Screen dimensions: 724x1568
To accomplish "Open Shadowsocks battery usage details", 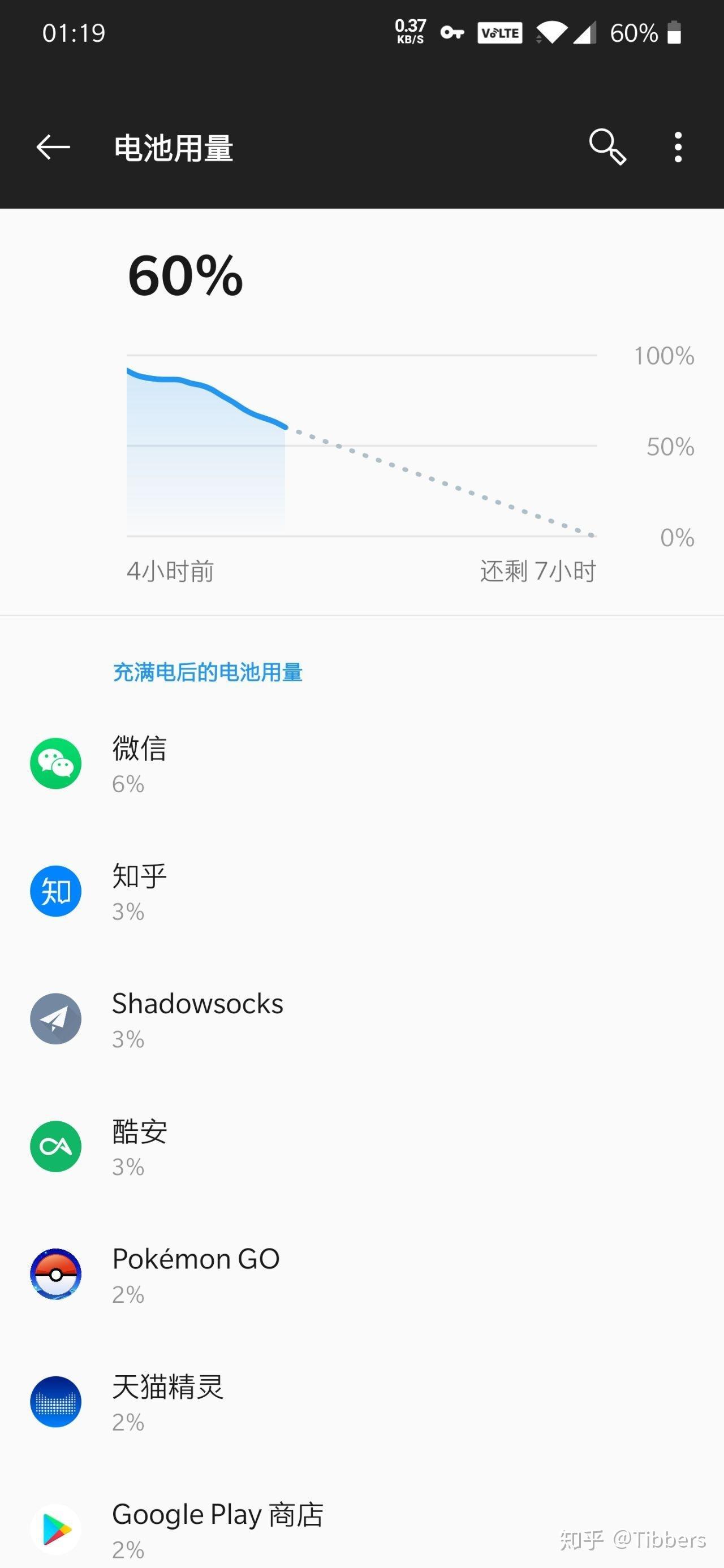I will [x=361, y=1018].
